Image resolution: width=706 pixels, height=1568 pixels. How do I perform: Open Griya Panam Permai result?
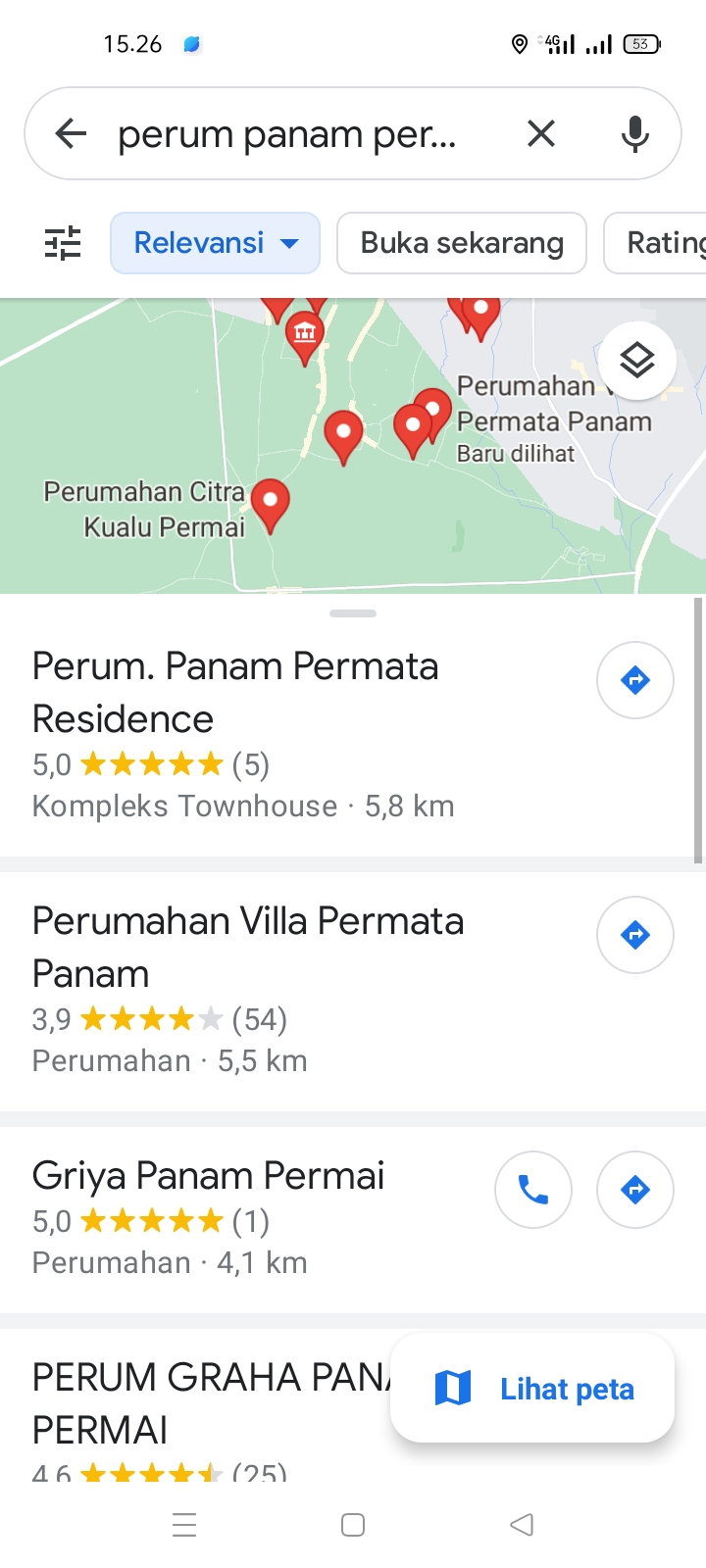click(x=208, y=1176)
